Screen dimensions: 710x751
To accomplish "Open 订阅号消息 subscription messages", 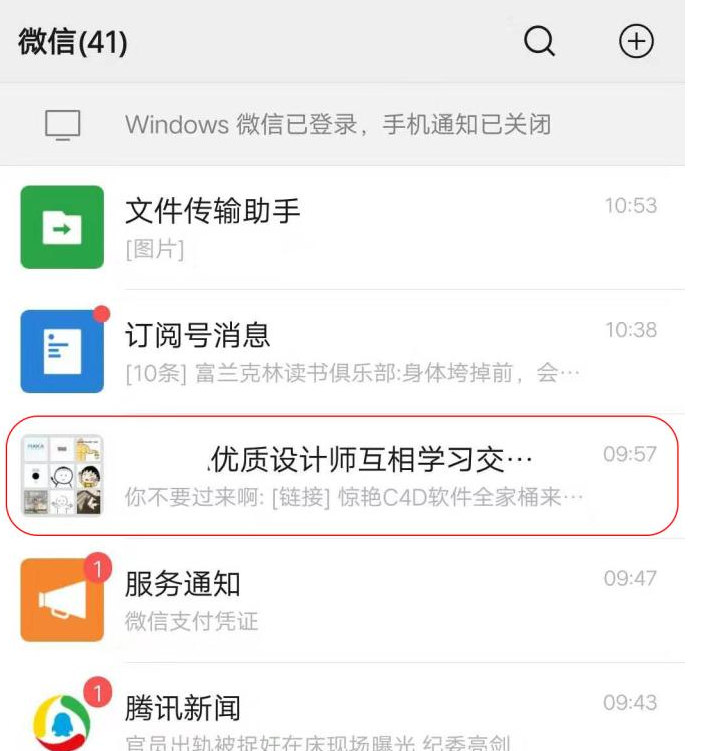I will point(340,351).
